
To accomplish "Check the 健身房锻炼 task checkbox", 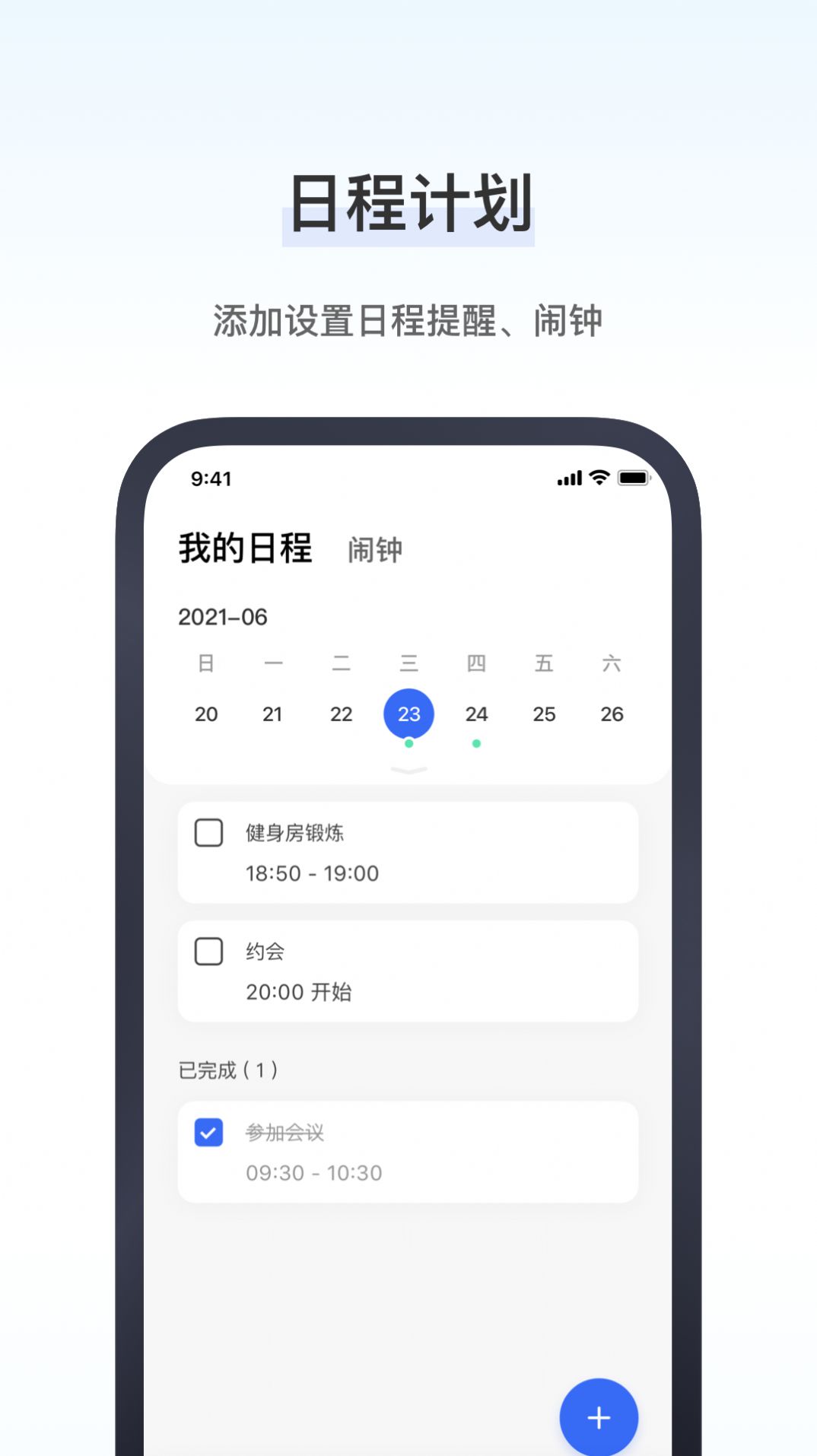I will tap(208, 834).
